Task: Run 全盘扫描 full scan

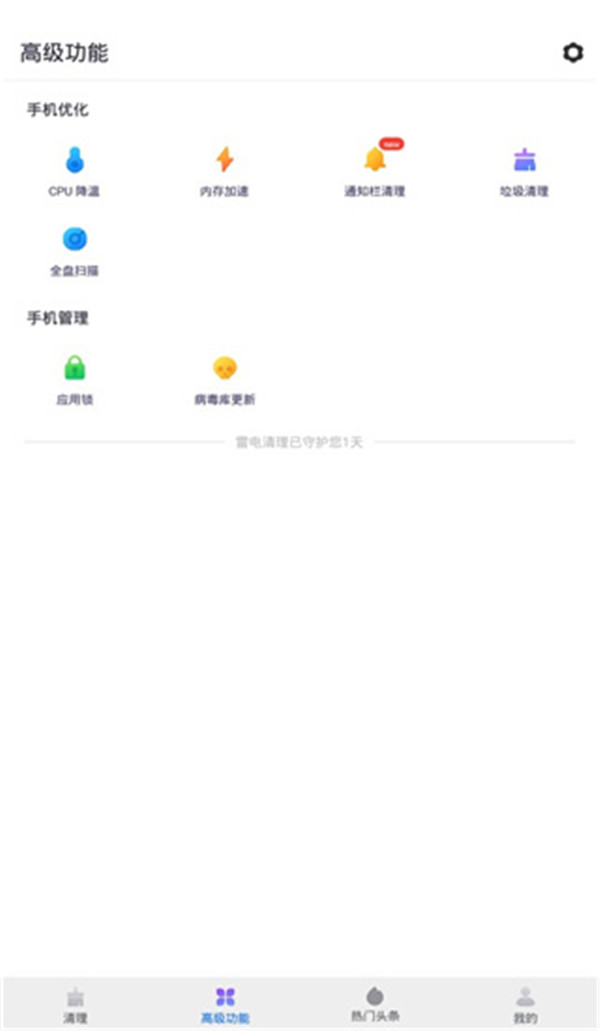Action: click(74, 250)
